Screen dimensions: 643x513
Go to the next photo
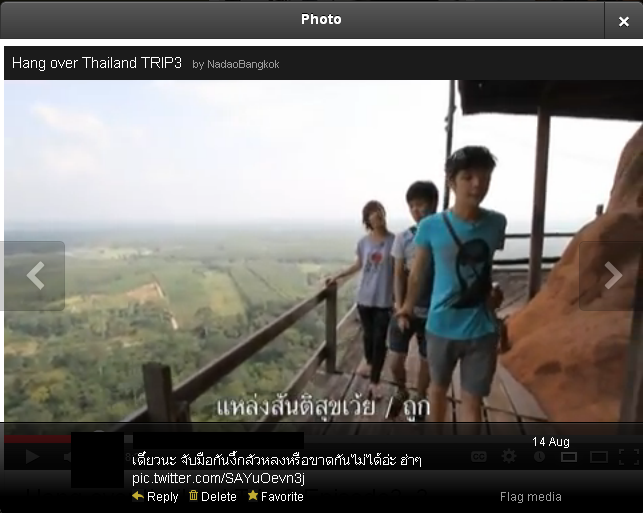coord(611,276)
